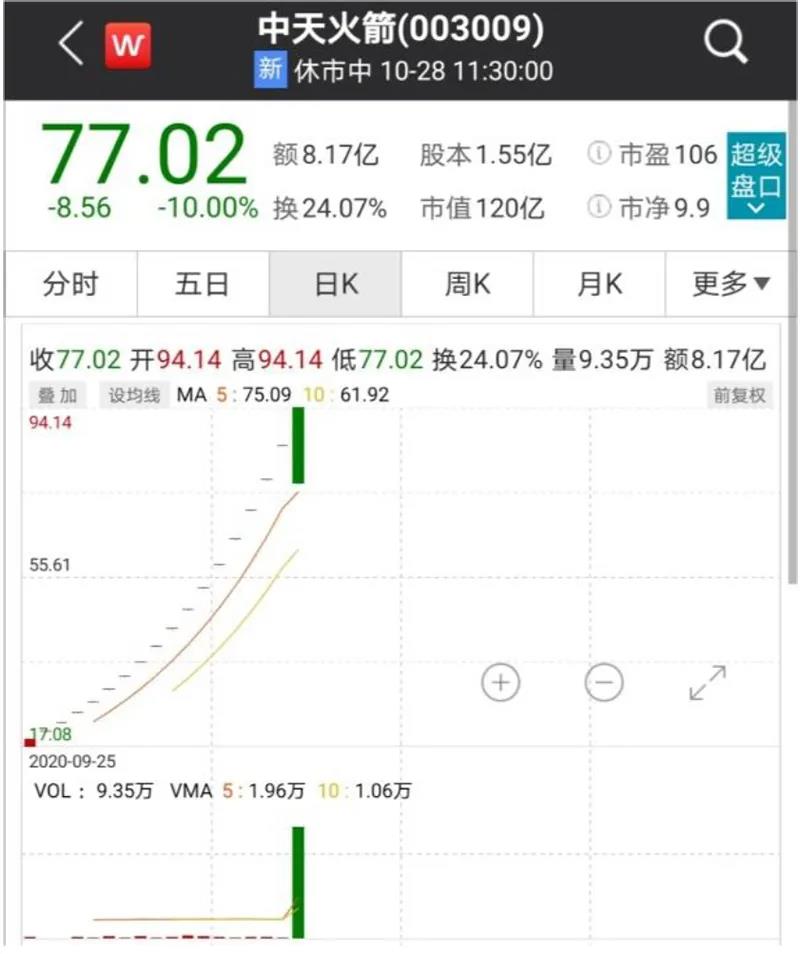Go back using the top-left arrow

70,45
